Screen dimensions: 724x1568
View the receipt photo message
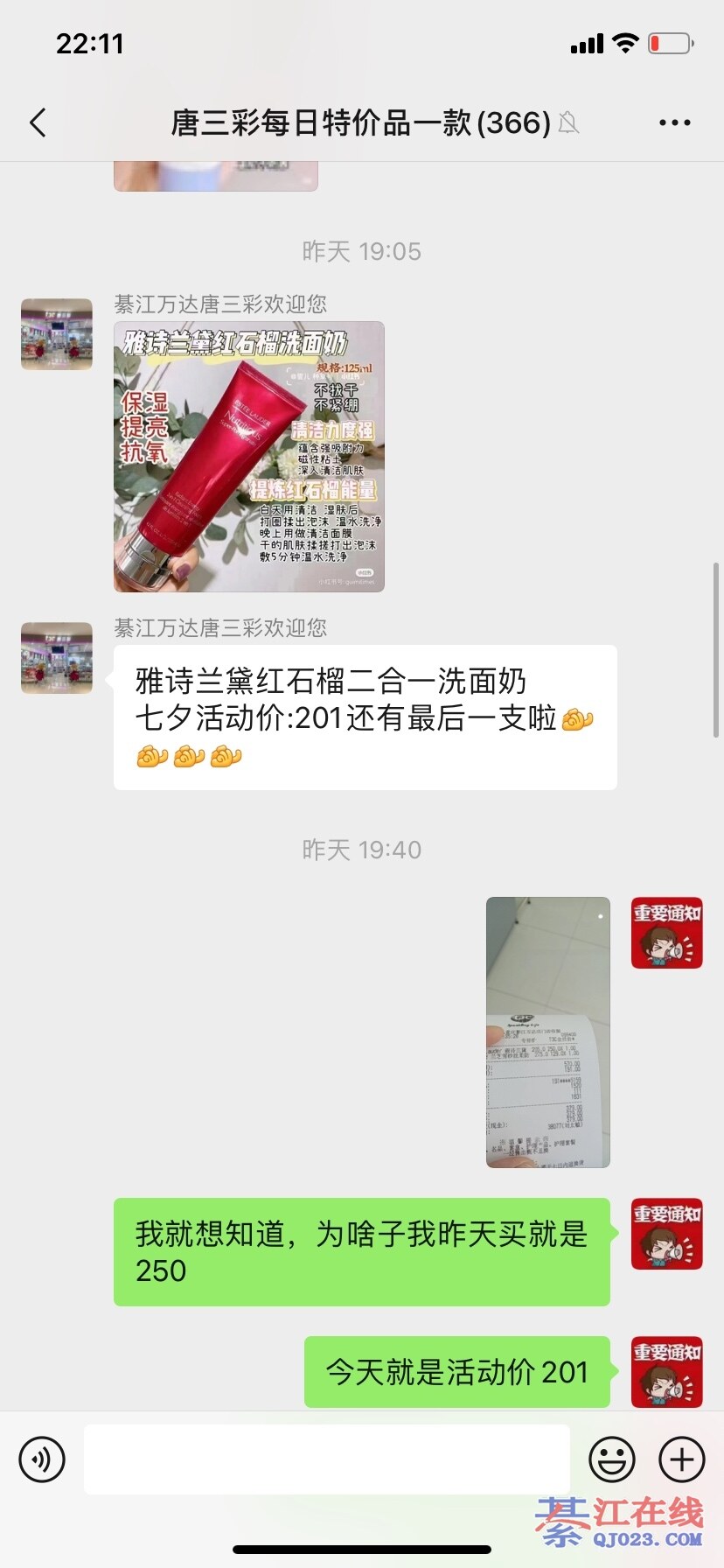coord(547,1032)
